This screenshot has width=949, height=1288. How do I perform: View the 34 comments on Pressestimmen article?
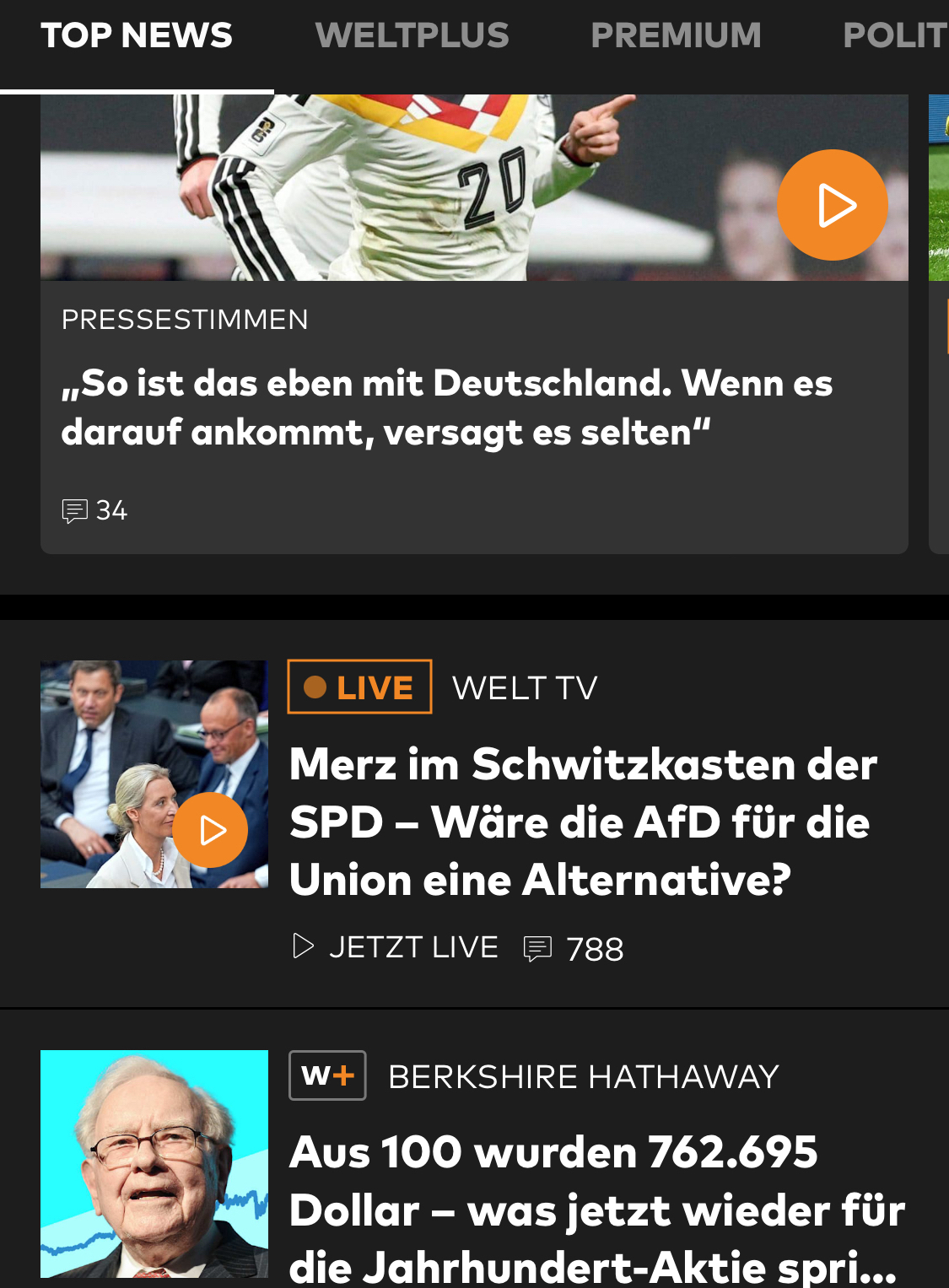coord(95,510)
